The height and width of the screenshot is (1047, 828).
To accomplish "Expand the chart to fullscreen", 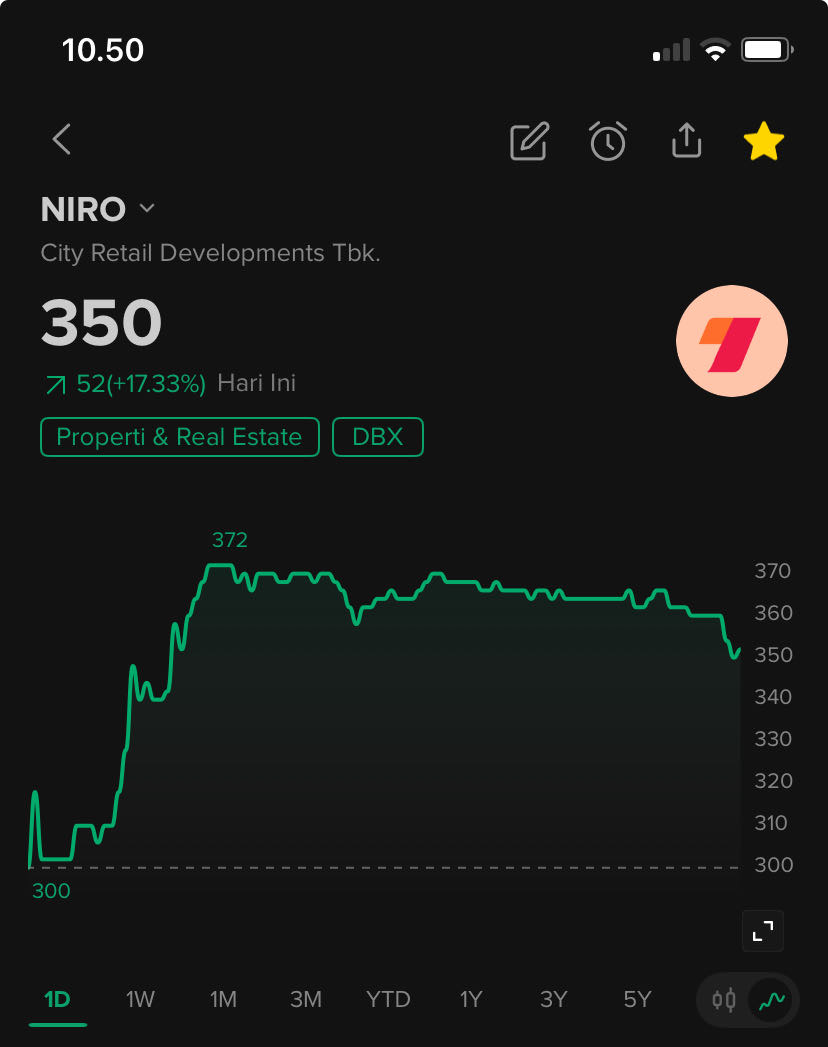I will click(x=762, y=932).
